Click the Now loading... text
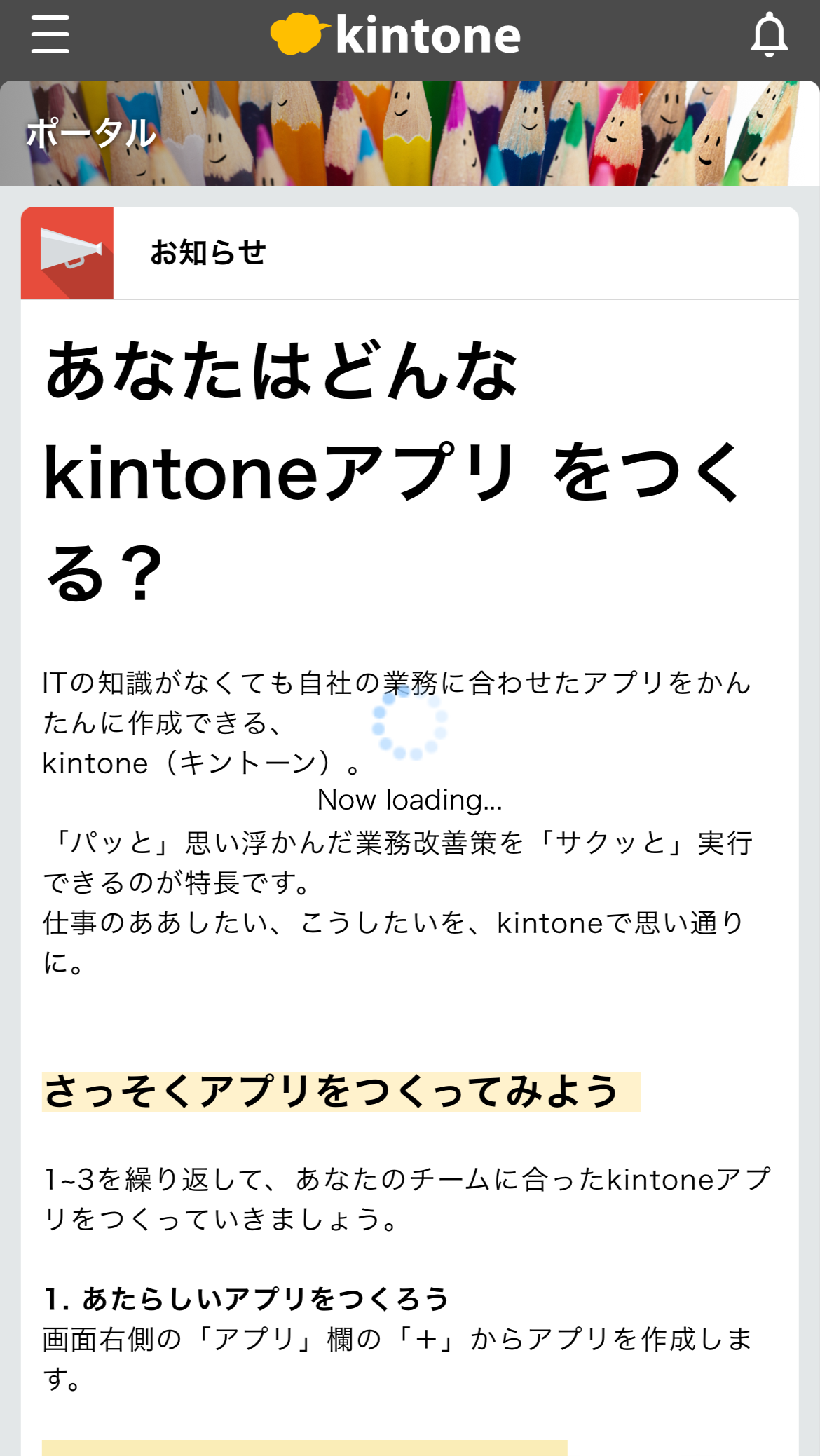Image resolution: width=820 pixels, height=1456 pixels. pos(411,799)
